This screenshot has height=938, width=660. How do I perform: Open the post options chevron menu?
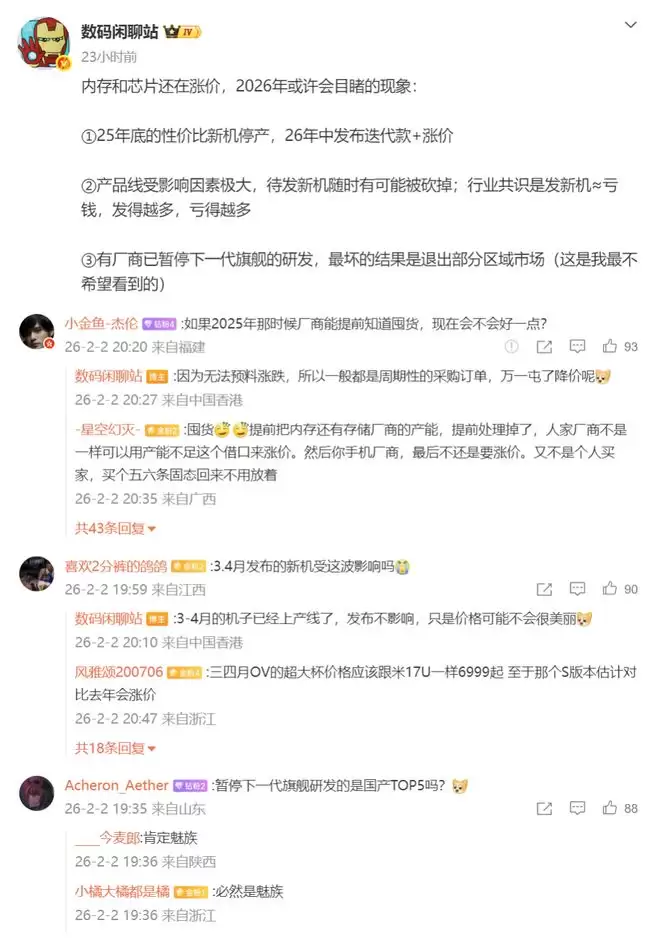pyautogui.click(x=630, y=24)
